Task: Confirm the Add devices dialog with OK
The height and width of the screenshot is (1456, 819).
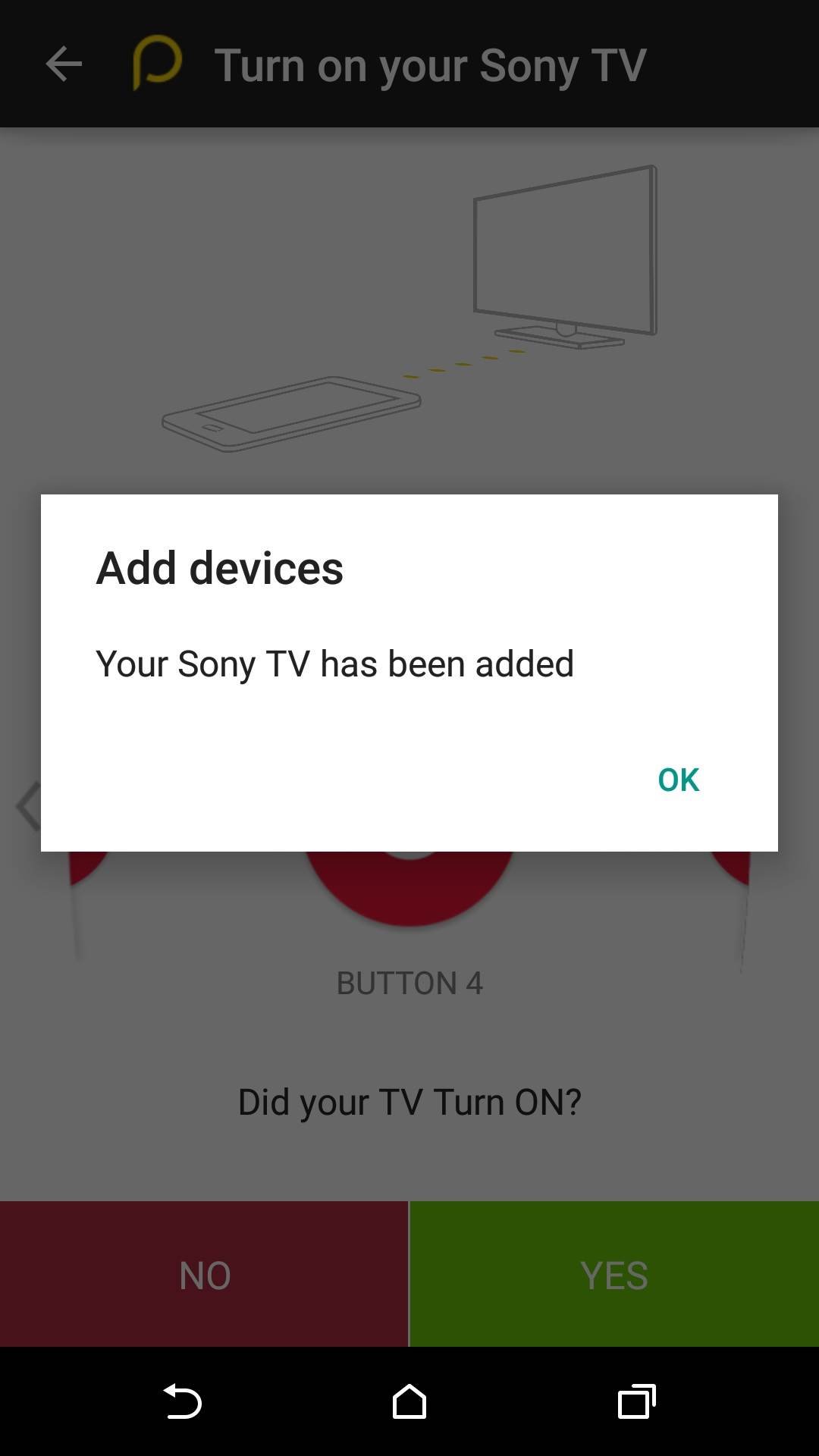Action: tap(678, 780)
